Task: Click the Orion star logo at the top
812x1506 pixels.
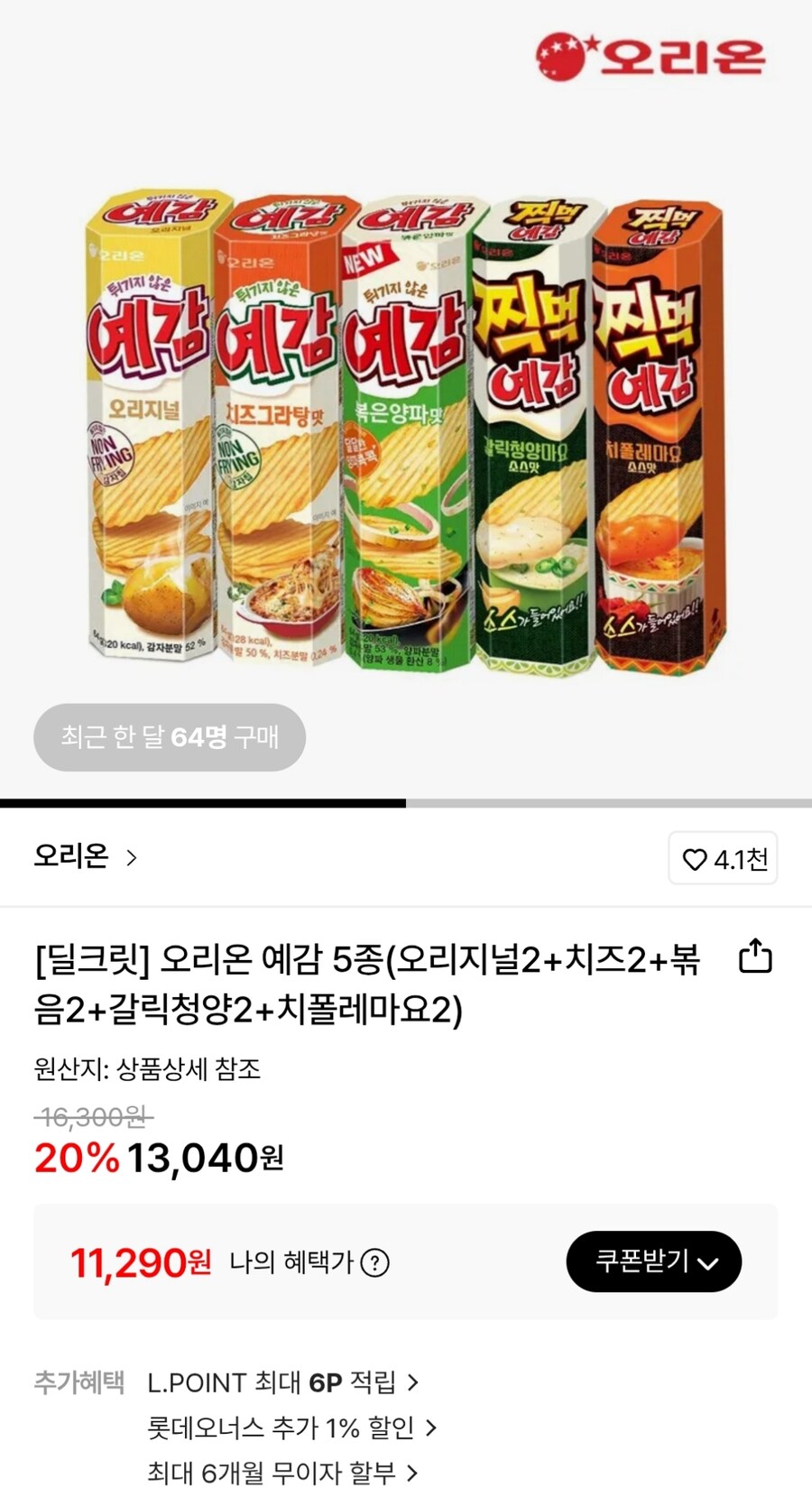Action: coord(559,56)
